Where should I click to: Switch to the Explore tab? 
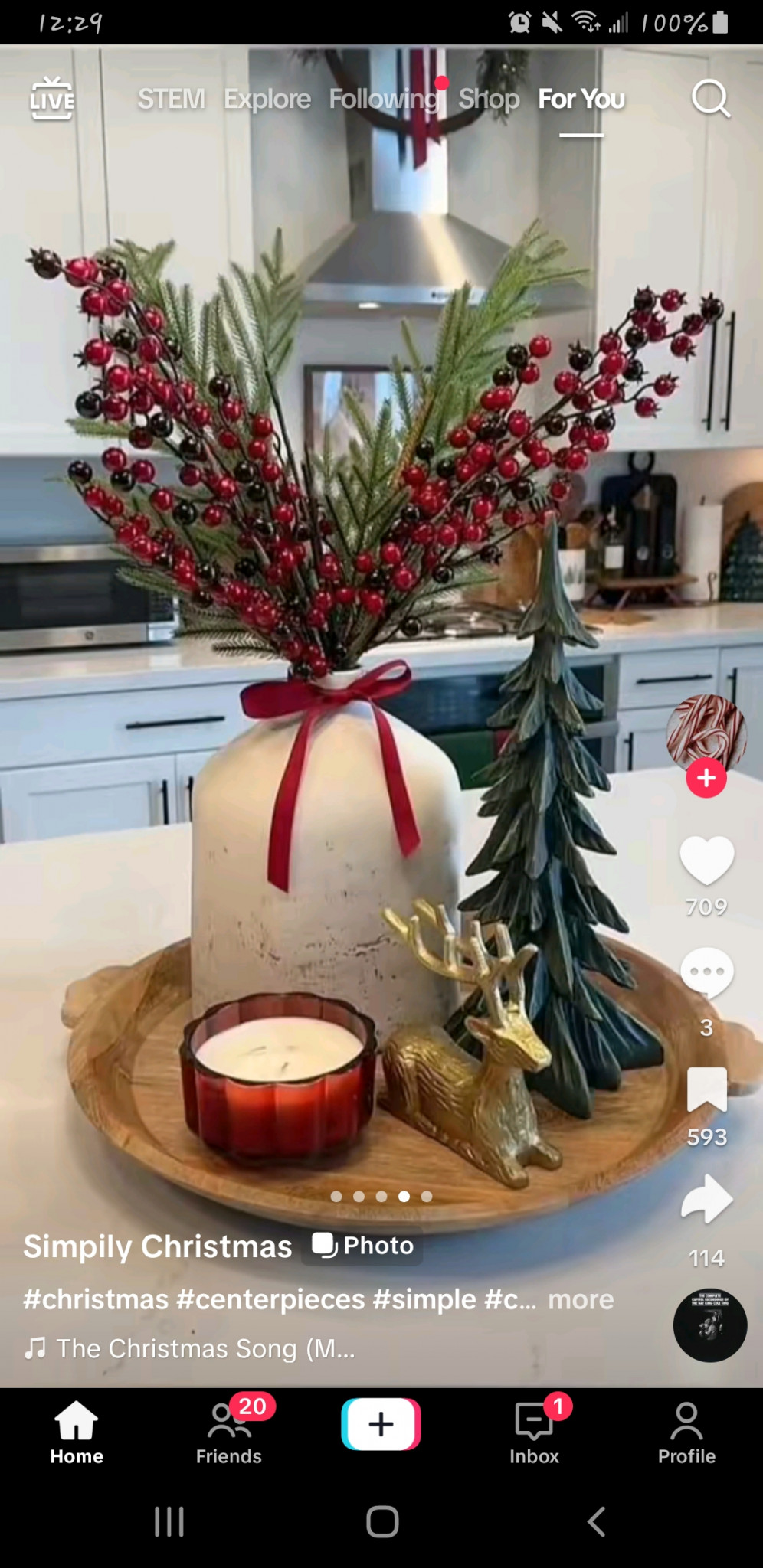pyautogui.click(x=267, y=99)
